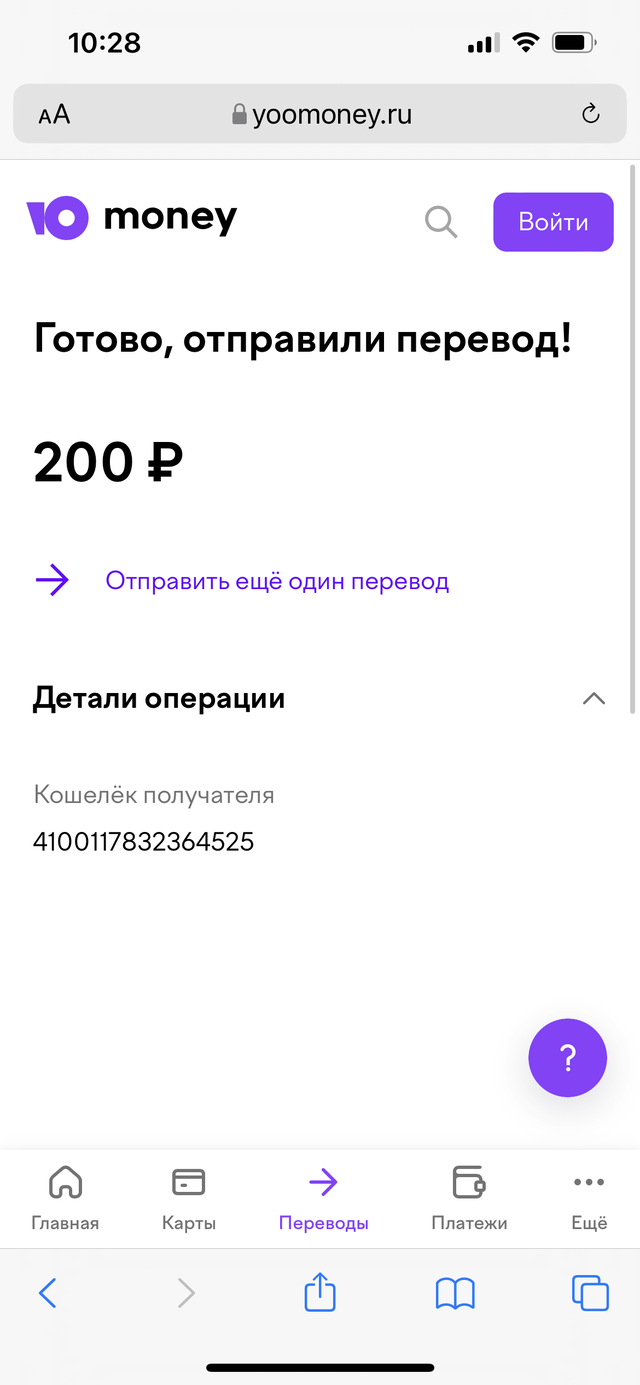Go back in the browser
Image resolution: width=640 pixels, height=1385 pixels.
47,1294
